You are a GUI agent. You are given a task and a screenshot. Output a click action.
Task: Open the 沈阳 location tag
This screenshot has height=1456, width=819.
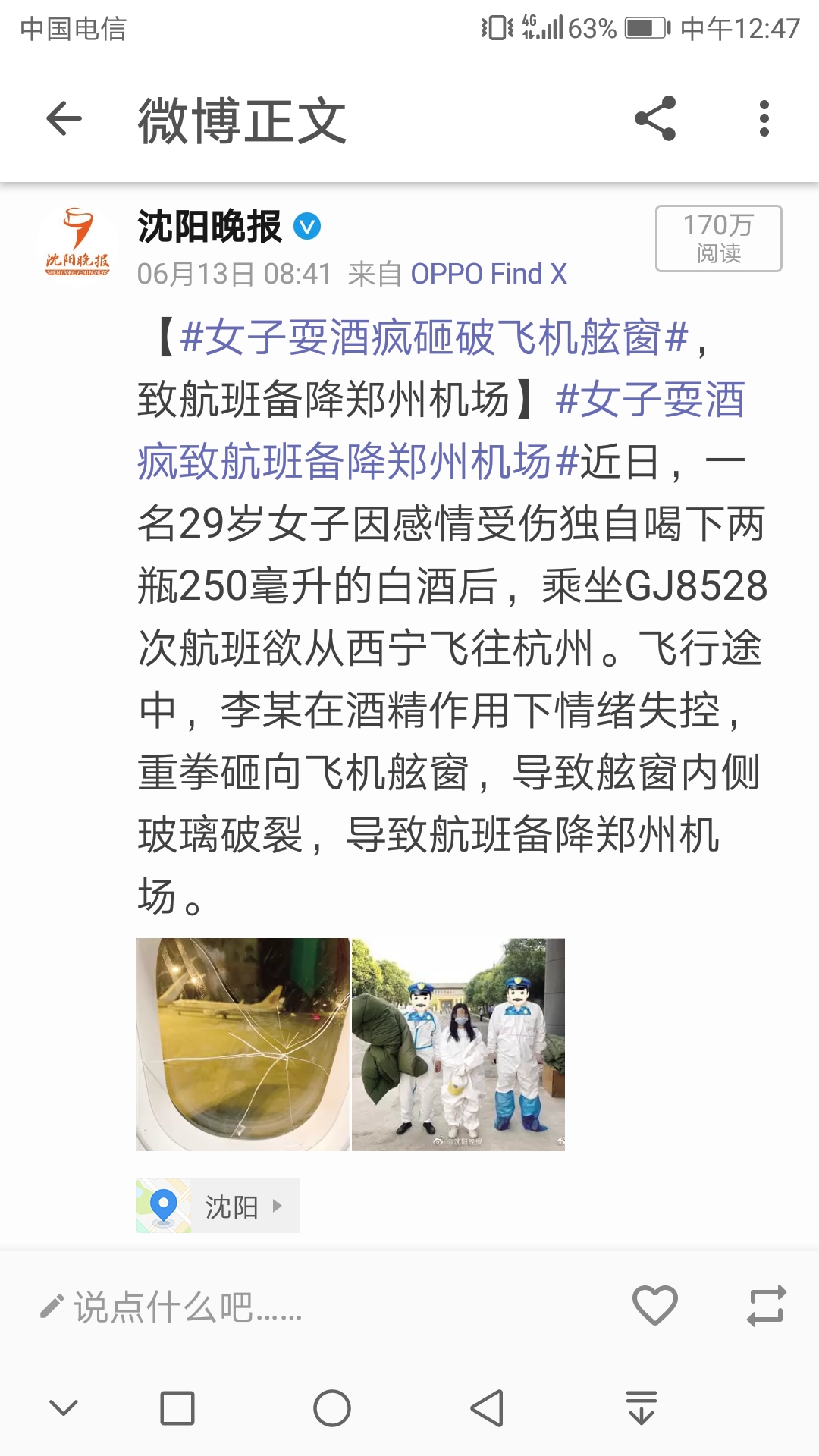(x=218, y=1206)
